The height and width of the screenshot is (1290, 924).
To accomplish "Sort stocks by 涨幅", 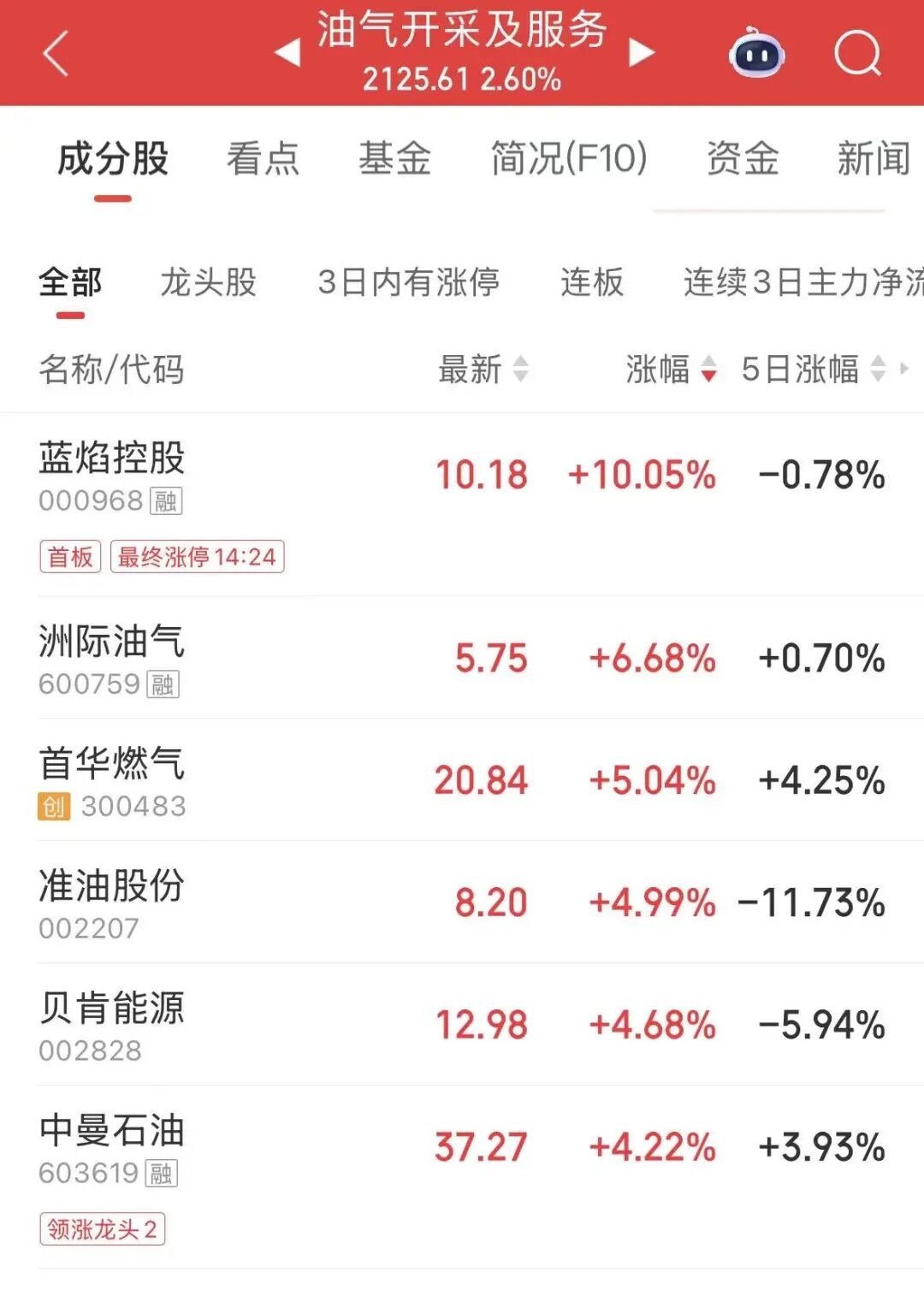I will [x=671, y=370].
